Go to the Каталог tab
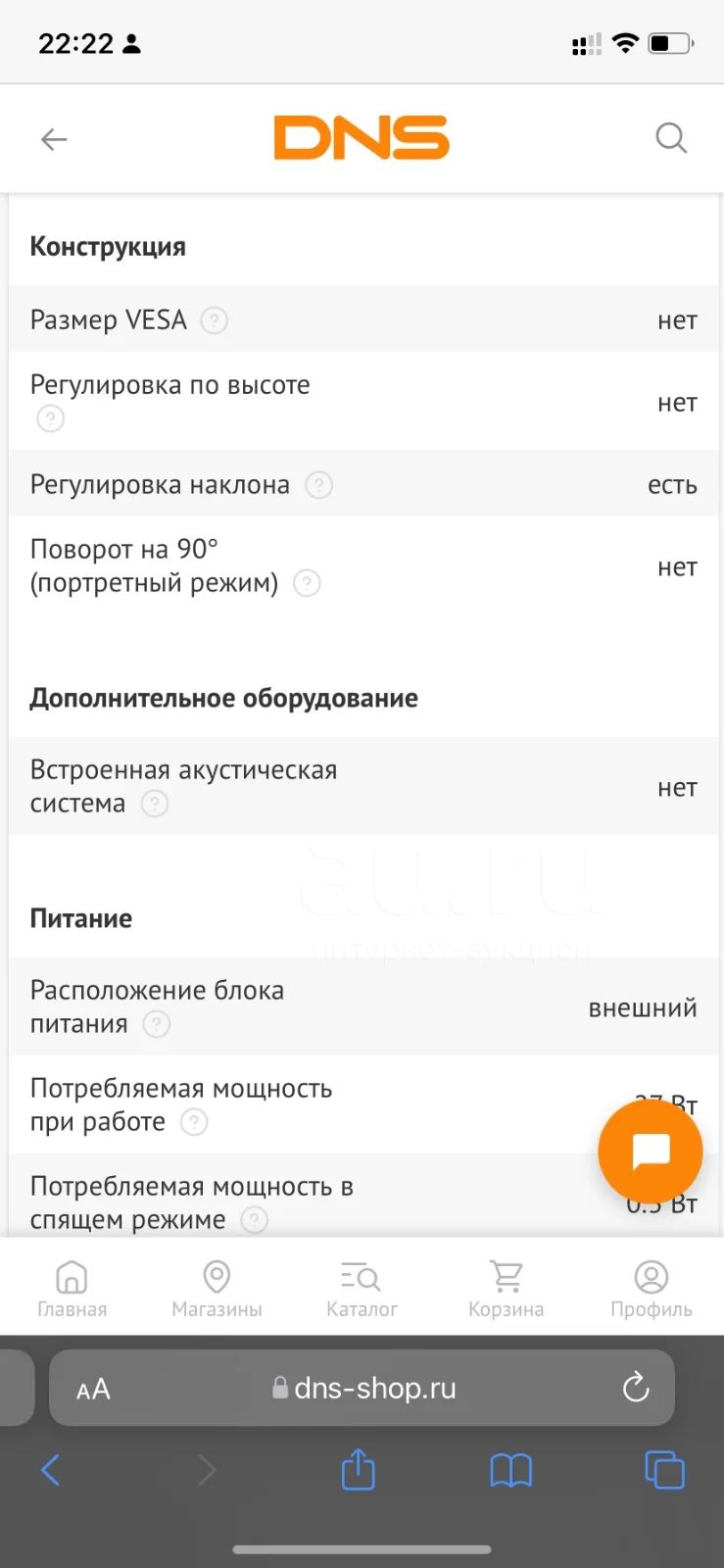Viewport: 724px width, 1568px height. tap(362, 1288)
